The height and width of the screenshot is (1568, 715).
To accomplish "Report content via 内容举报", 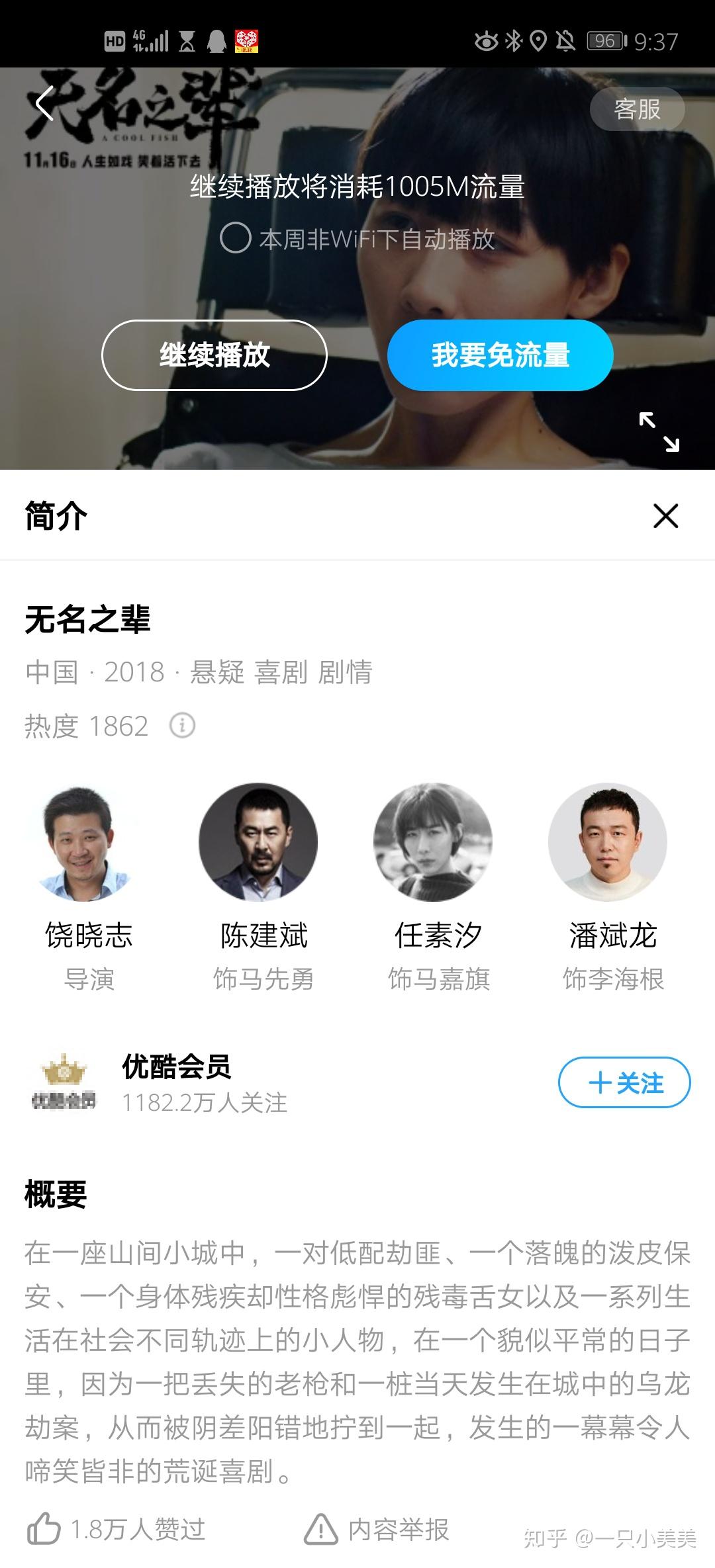I will click(320, 1529).
